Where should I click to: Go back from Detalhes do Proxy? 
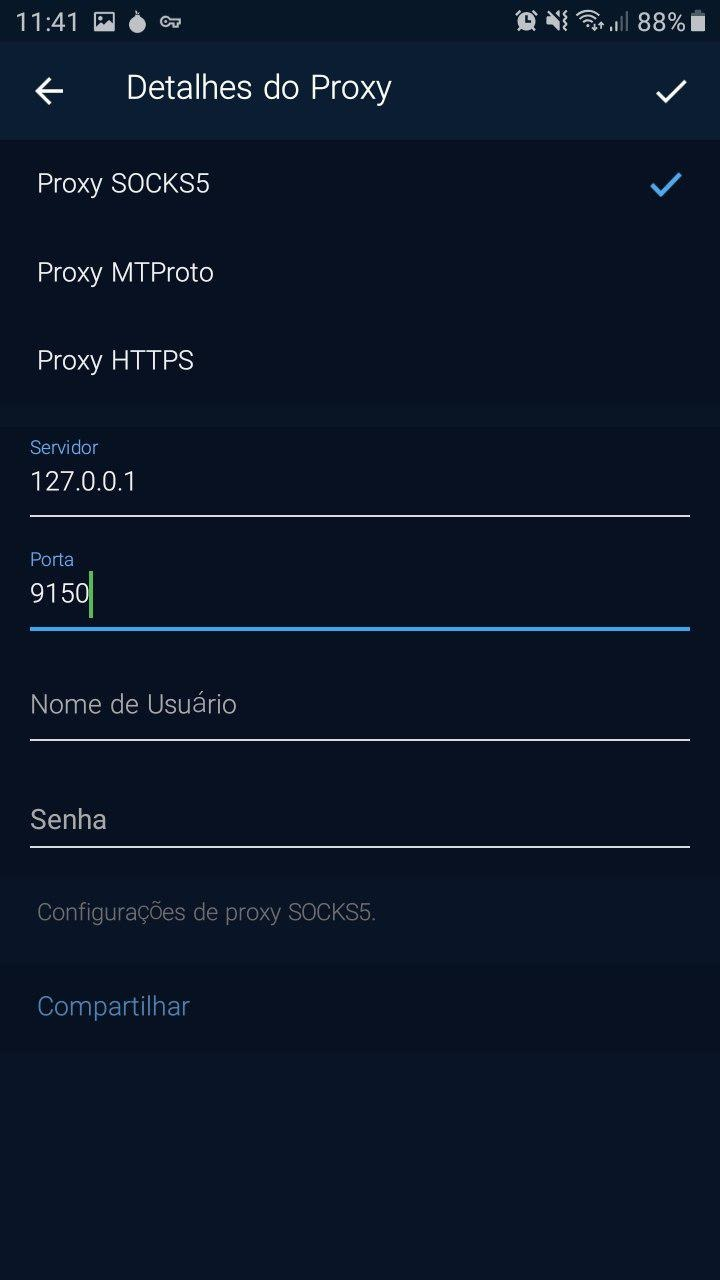pos(49,91)
